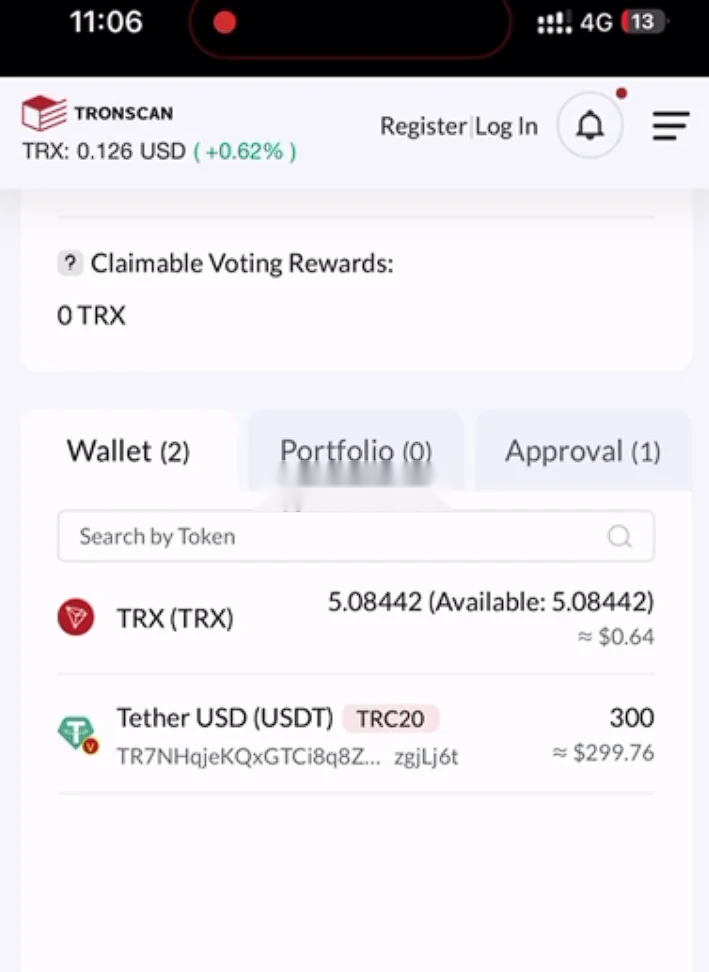709x972 pixels.
Task: Tap the Log In link
Action: click(x=506, y=126)
